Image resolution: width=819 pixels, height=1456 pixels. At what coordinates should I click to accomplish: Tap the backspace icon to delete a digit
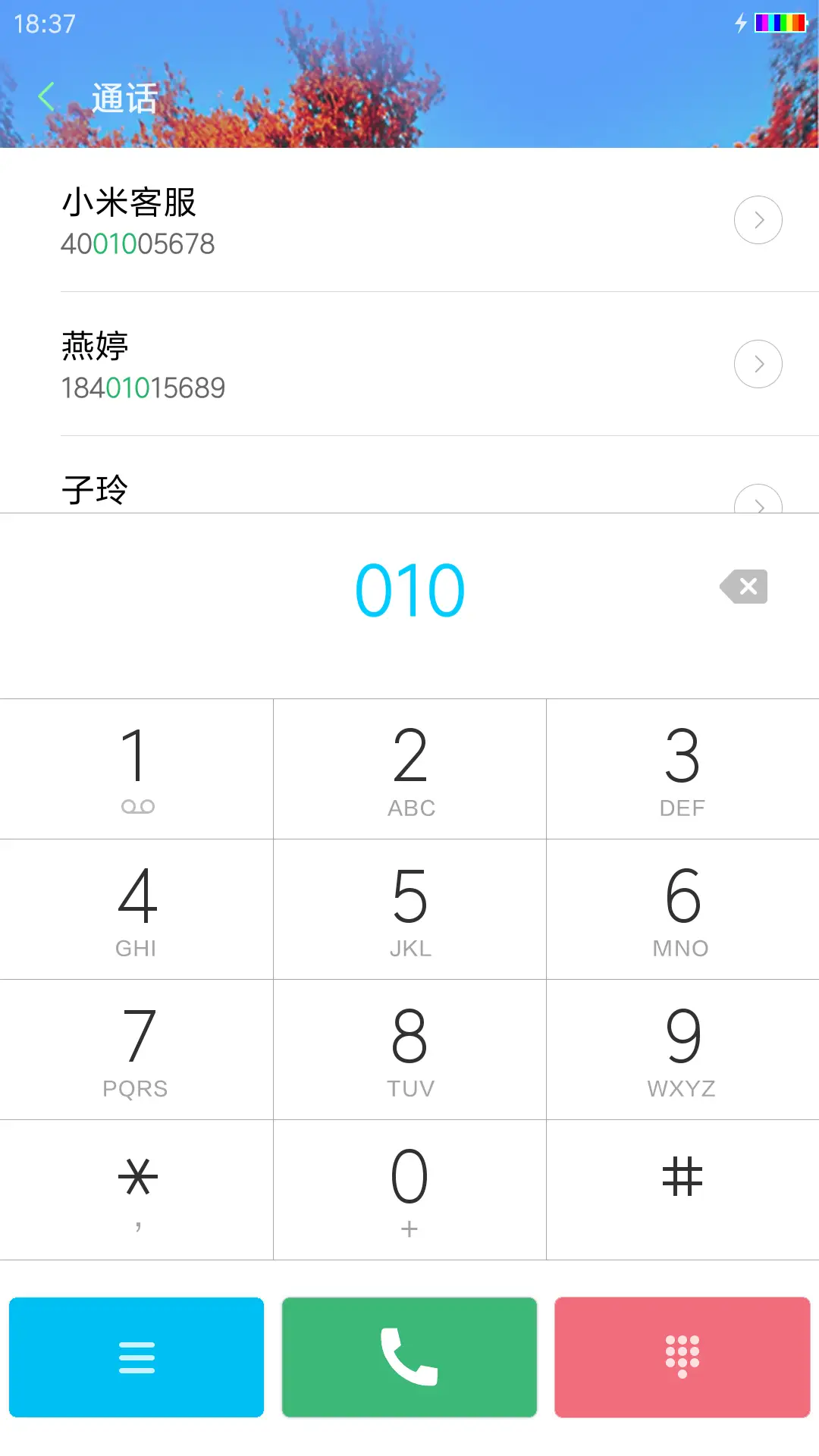tap(743, 586)
